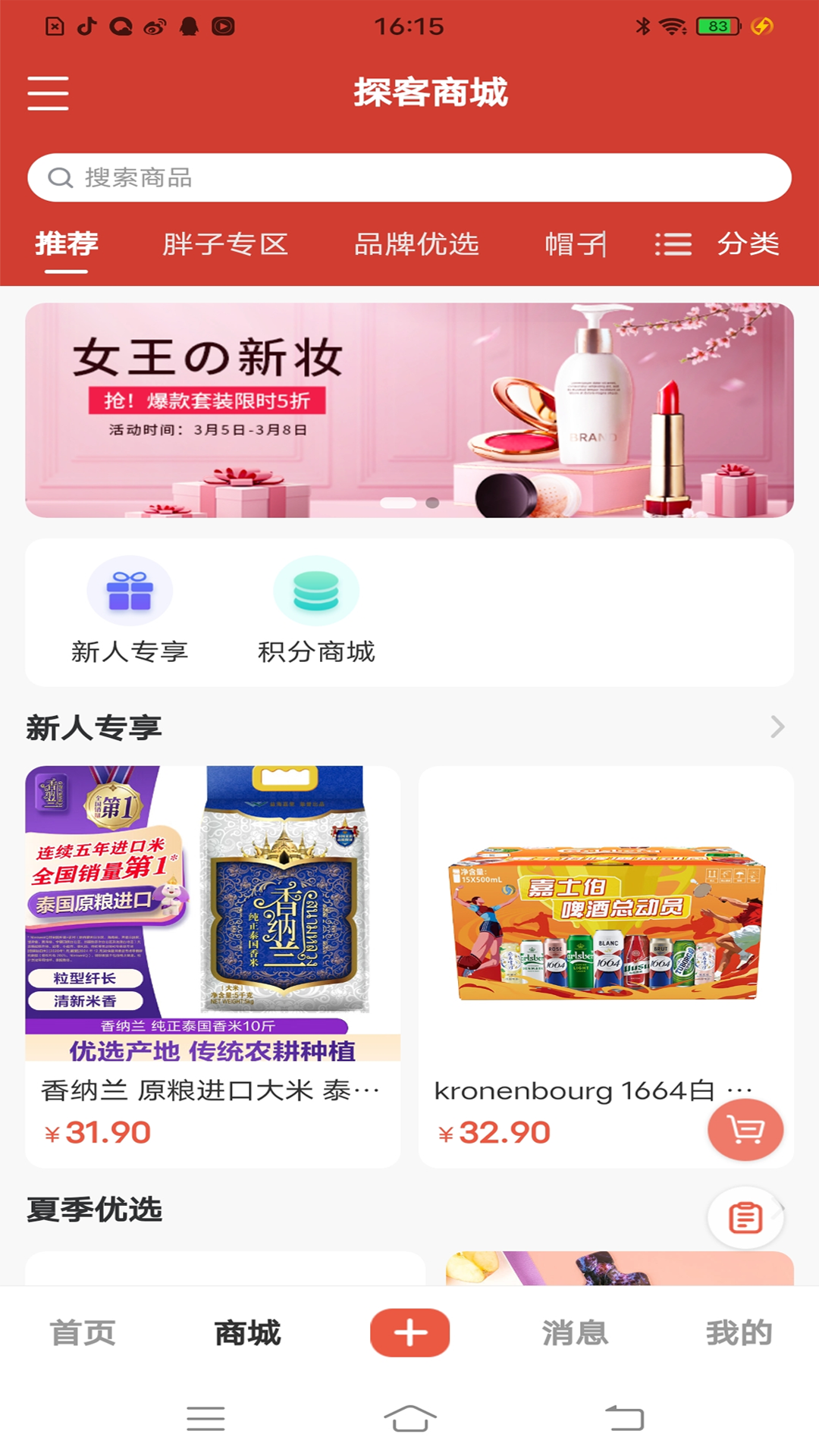Open the 我的 profile tab
Image resolution: width=819 pixels, height=1456 pixels.
pyautogui.click(x=739, y=1333)
